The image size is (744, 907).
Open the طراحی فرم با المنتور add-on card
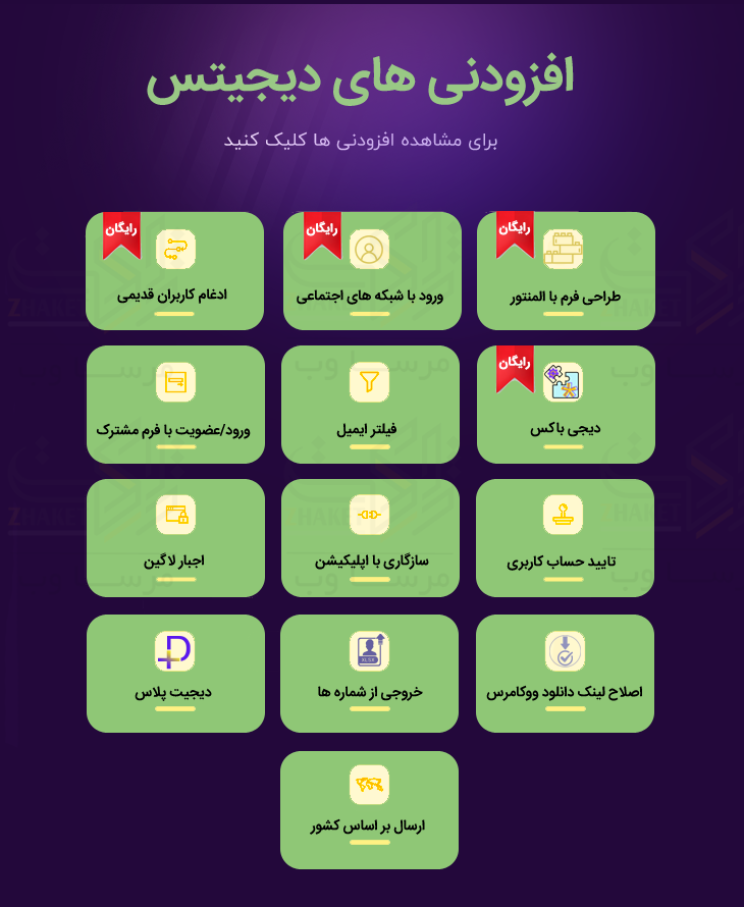[565, 271]
